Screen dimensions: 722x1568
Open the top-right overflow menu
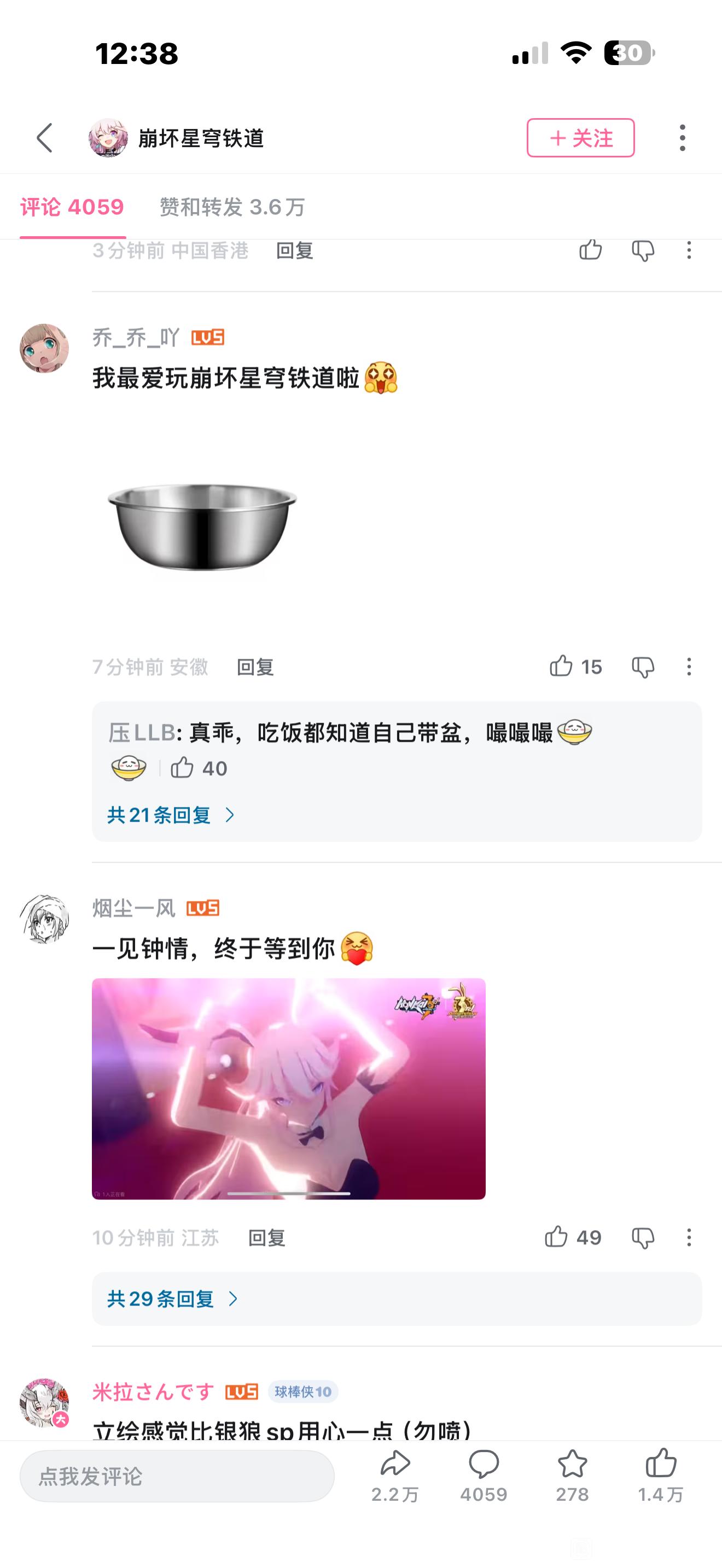coord(683,138)
